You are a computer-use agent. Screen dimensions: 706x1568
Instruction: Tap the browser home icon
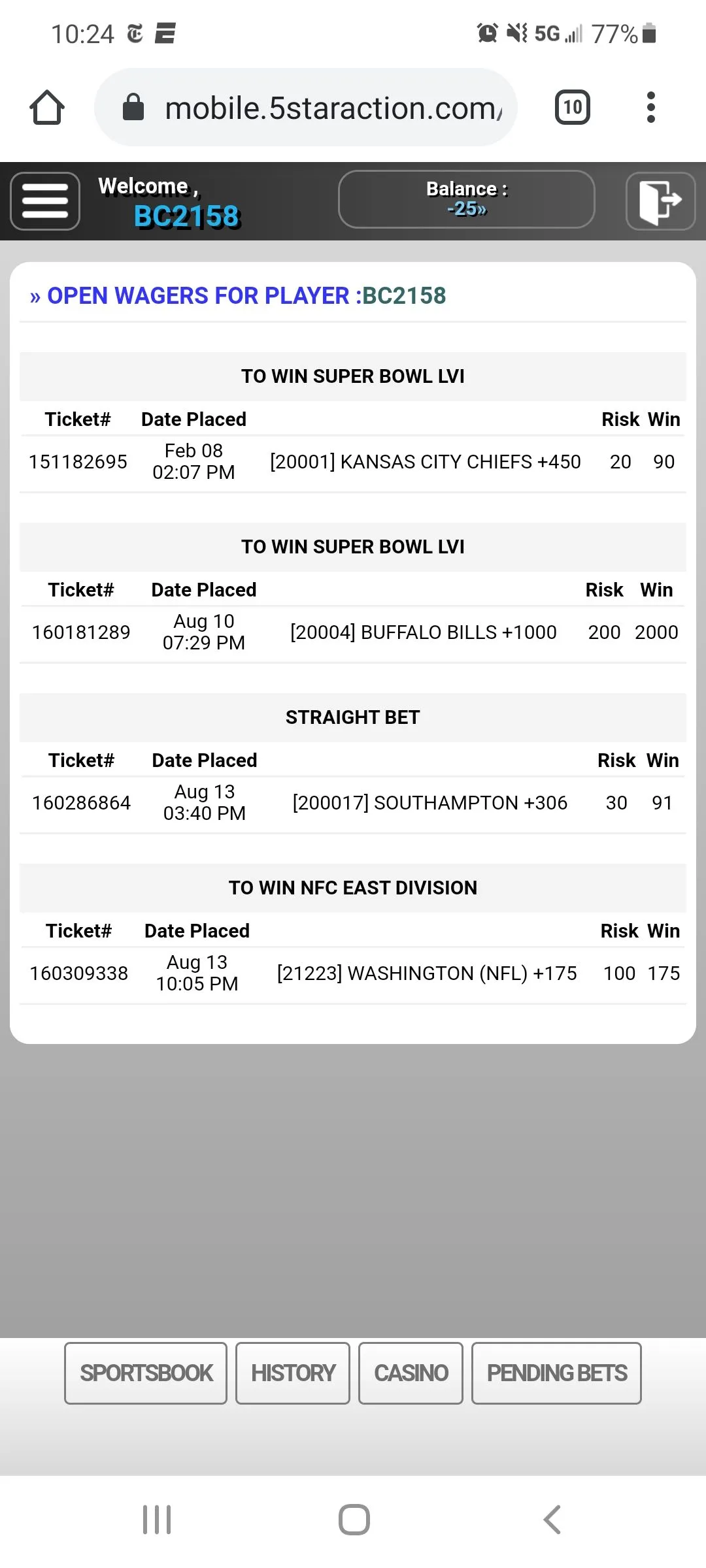pos(47,108)
